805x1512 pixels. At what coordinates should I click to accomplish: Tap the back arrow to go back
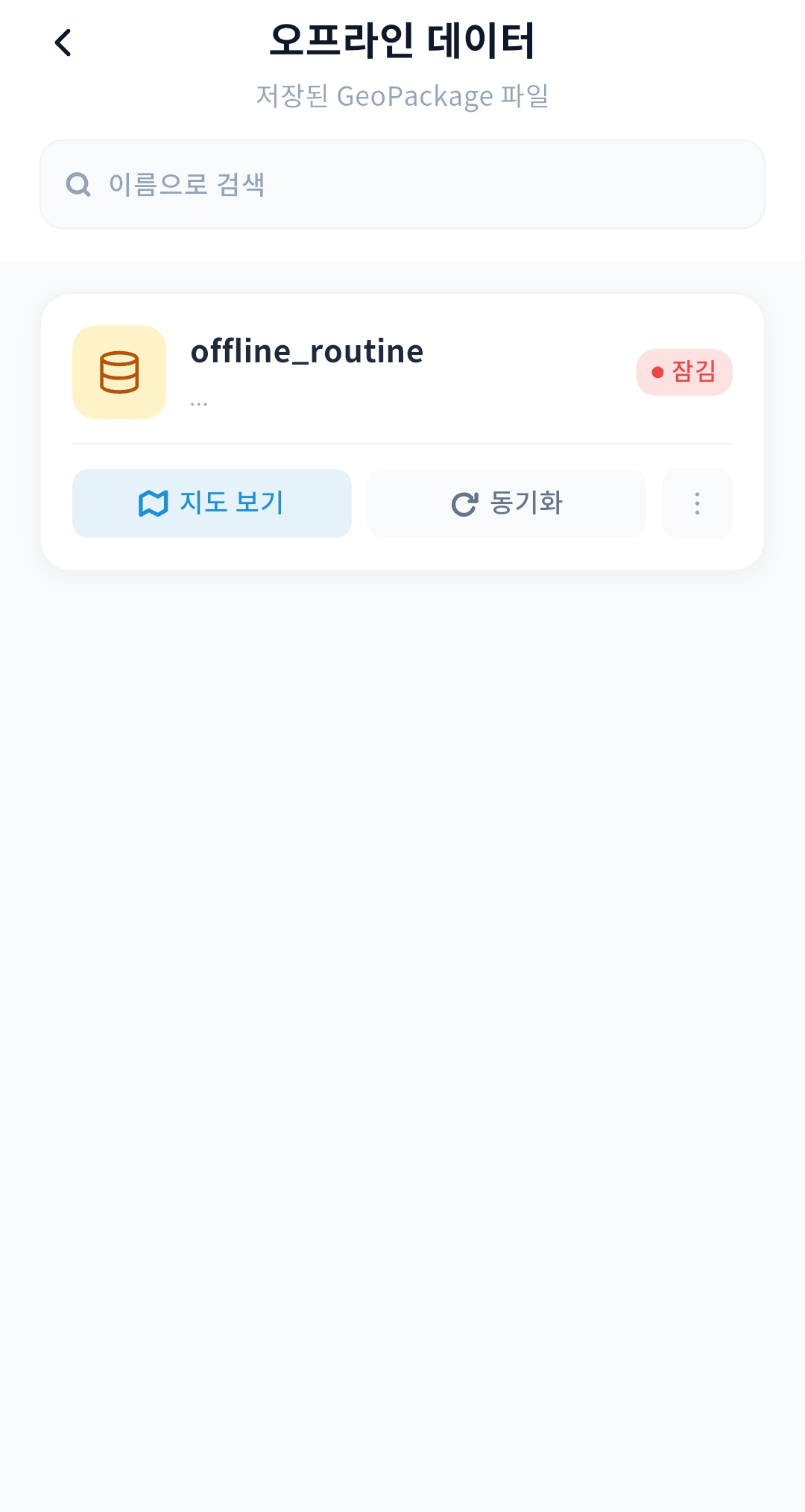click(x=64, y=42)
